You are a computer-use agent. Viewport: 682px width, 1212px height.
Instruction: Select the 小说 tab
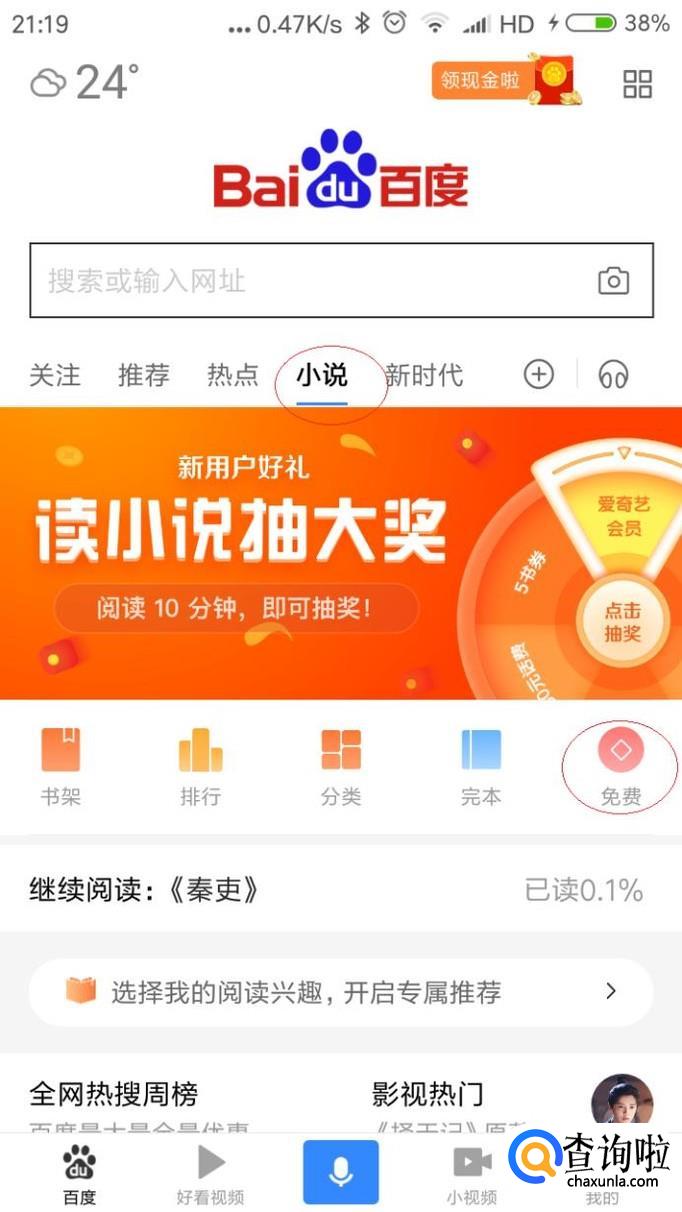322,376
